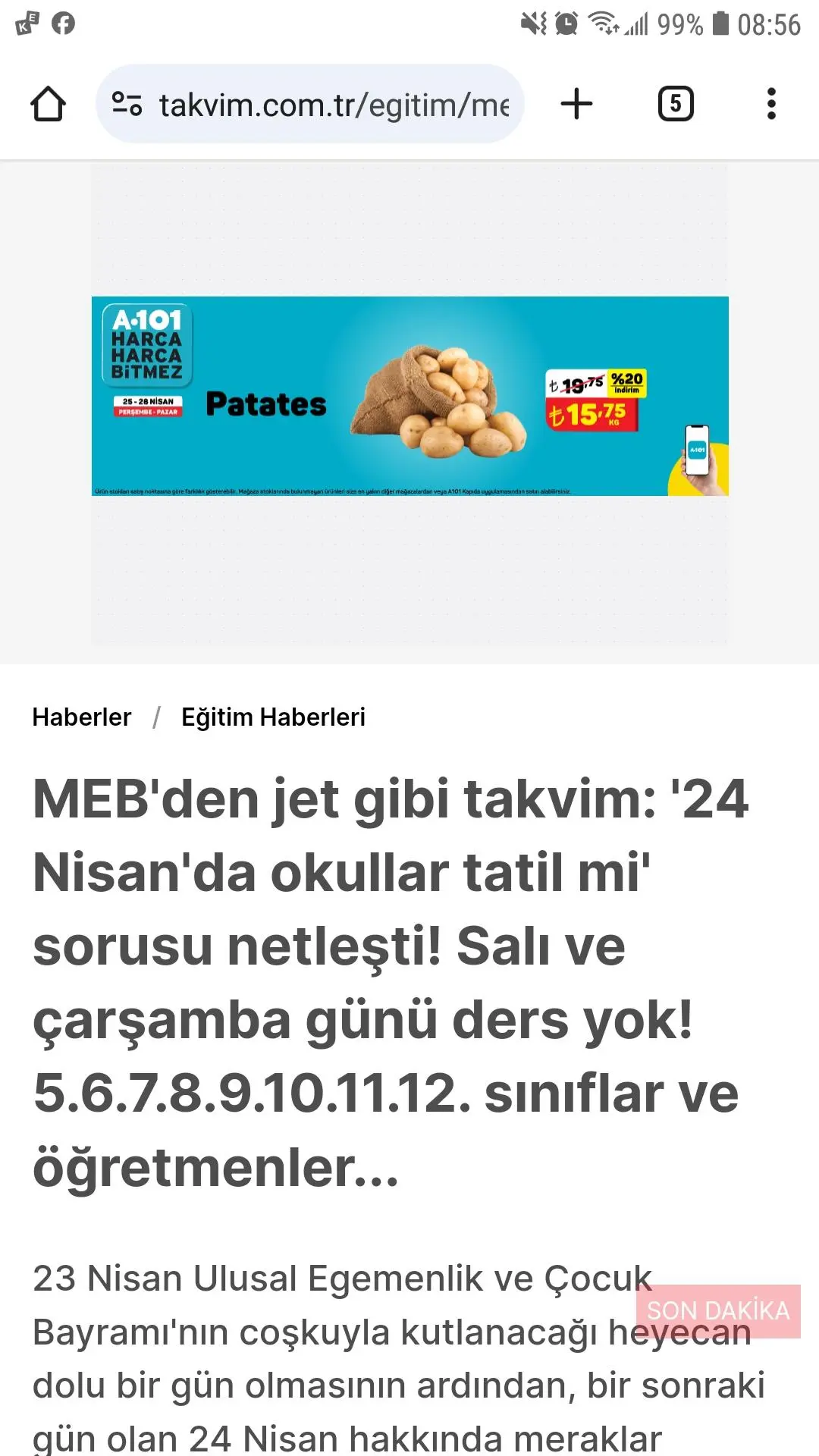Viewport: 819px width, 1456px height.
Task: Open the browser overflow menu
Action: pyautogui.click(x=771, y=104)
